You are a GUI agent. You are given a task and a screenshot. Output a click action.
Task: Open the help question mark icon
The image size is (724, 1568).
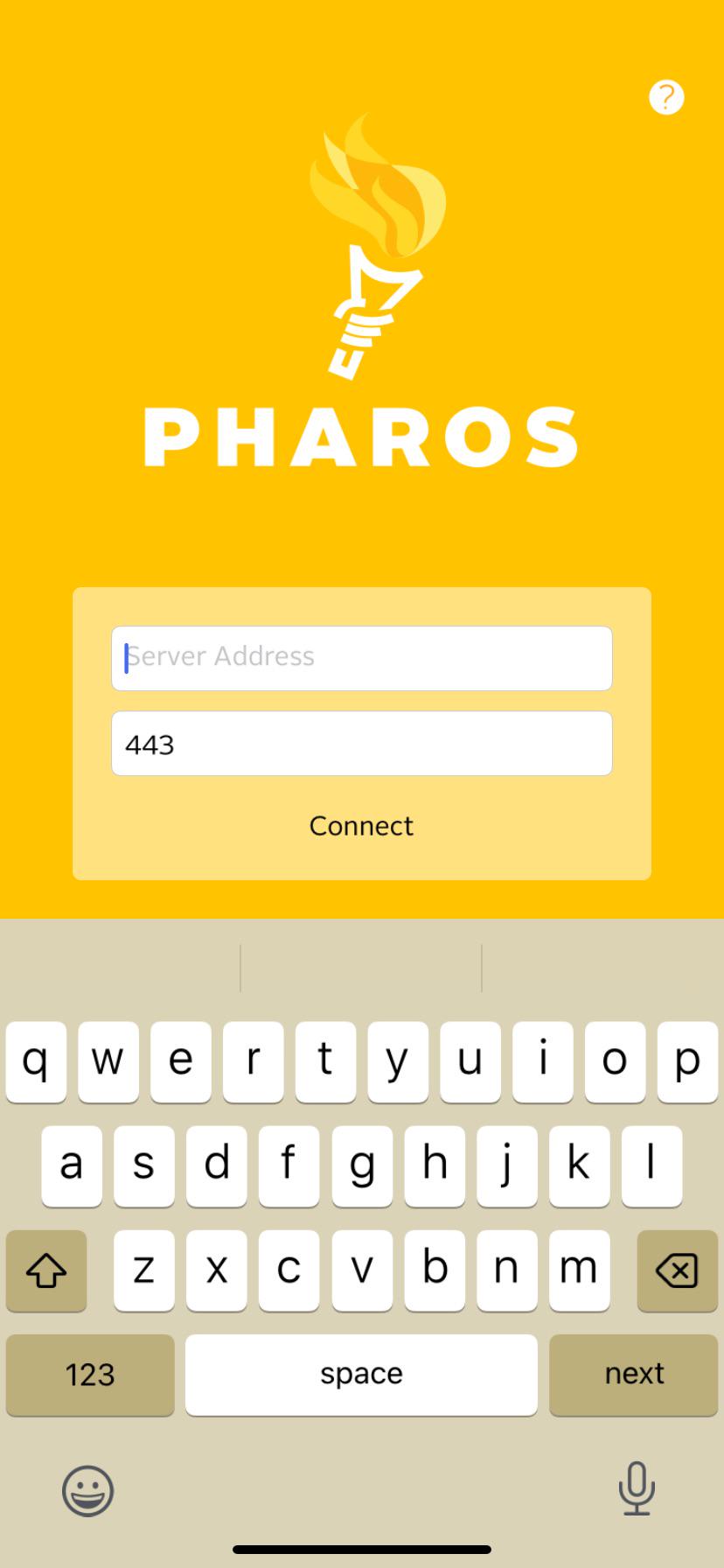666,97
